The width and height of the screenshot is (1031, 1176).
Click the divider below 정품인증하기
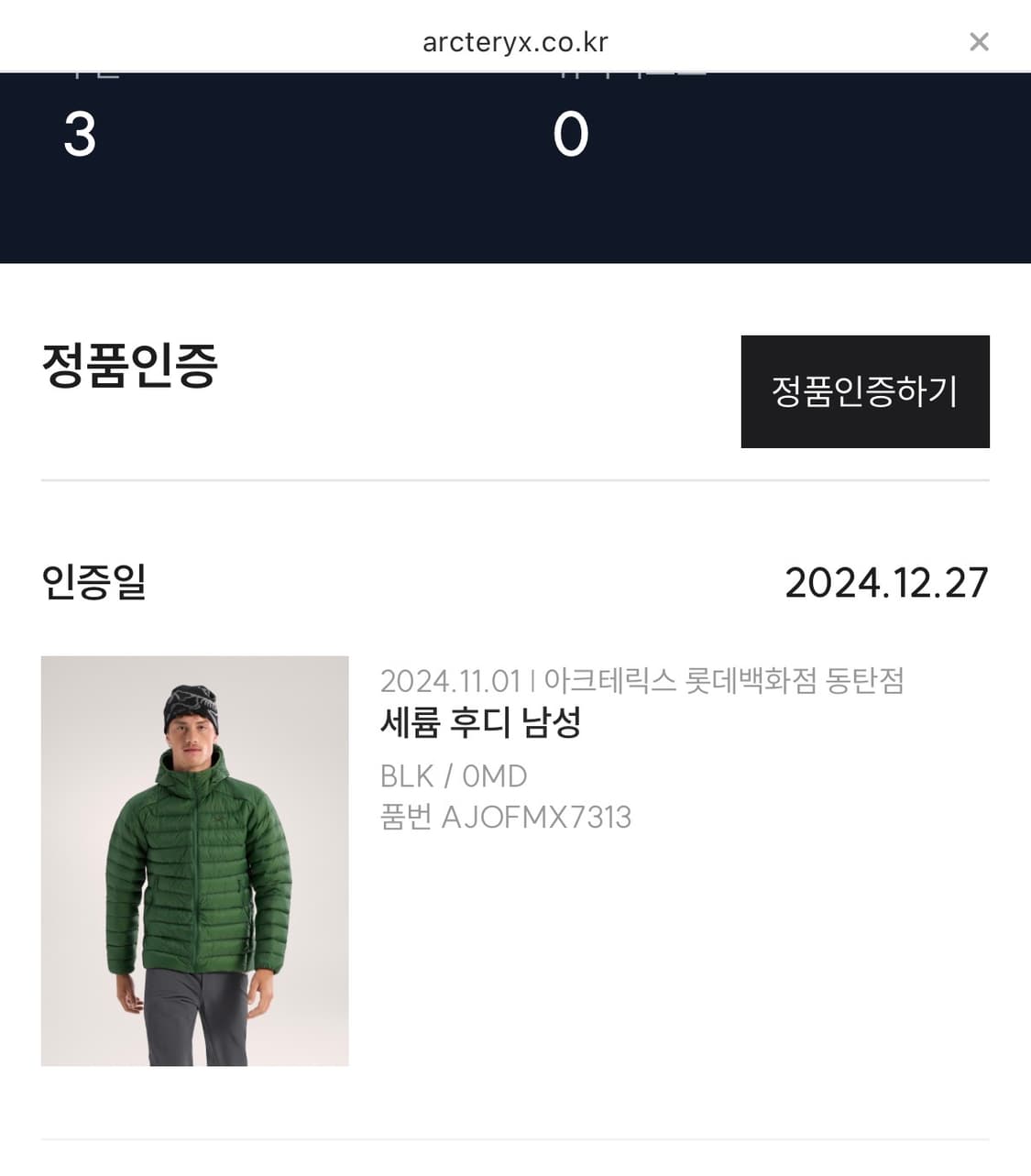click(515, 480)
